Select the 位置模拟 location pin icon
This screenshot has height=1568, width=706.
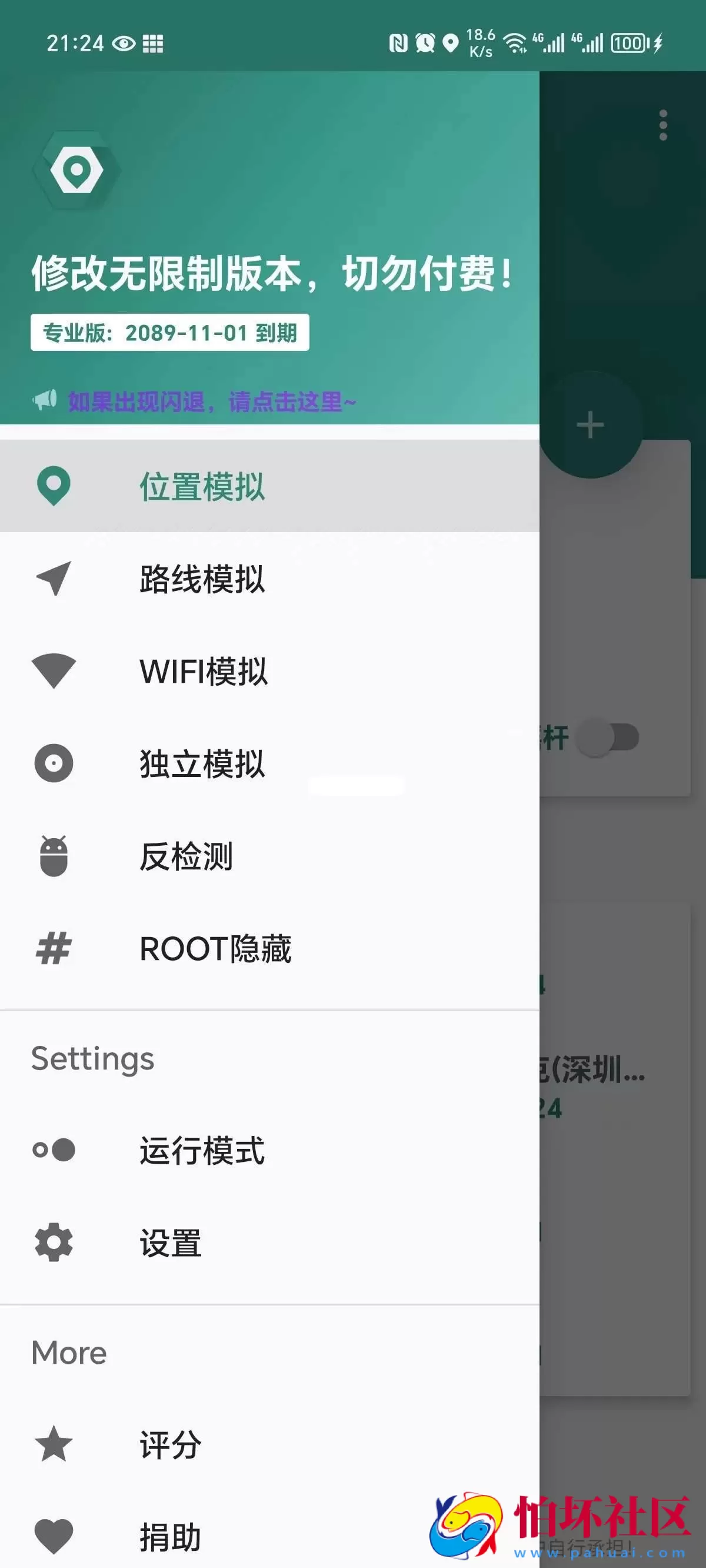[54, 485]
